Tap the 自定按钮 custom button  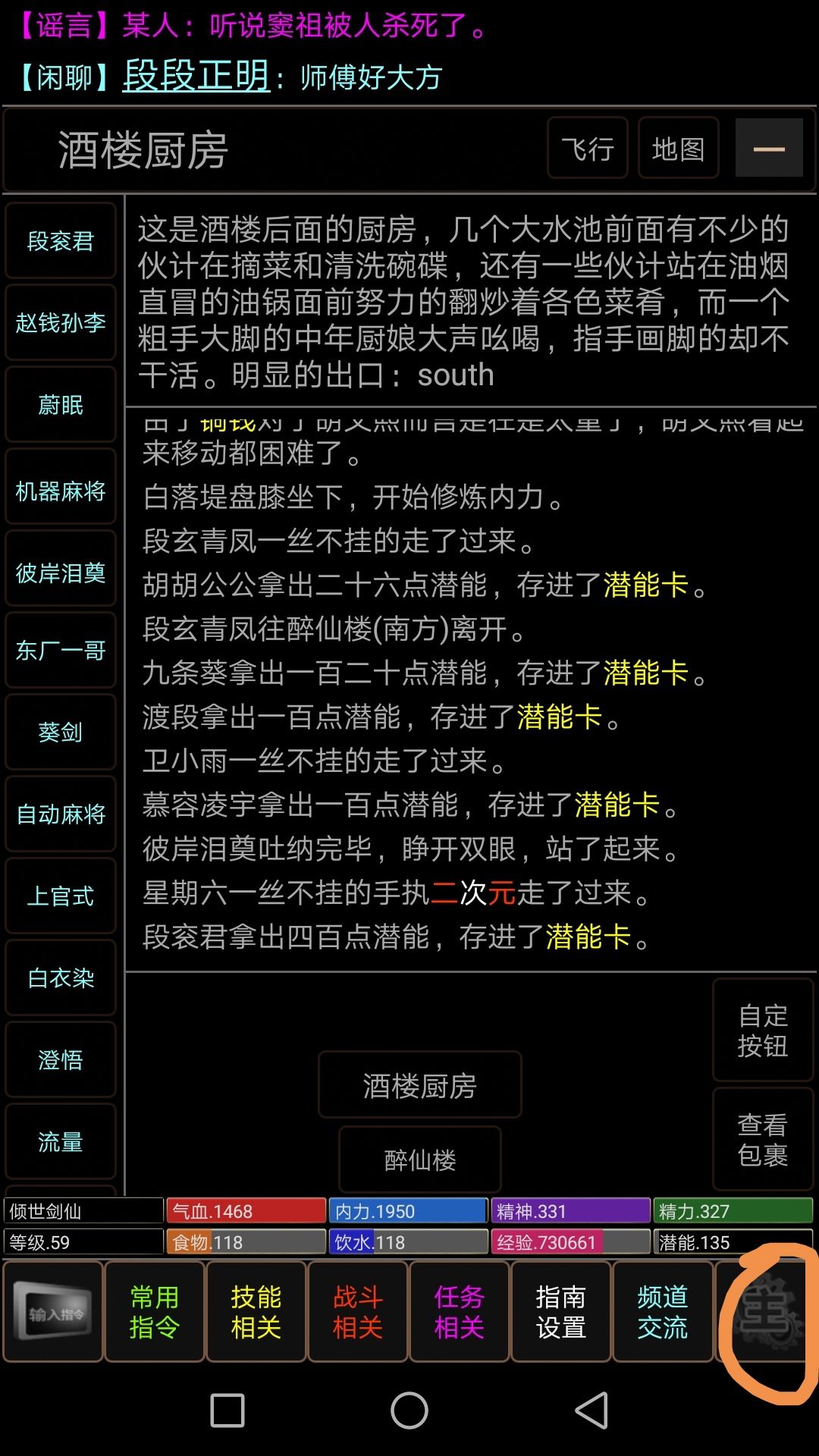(764, 1029)
